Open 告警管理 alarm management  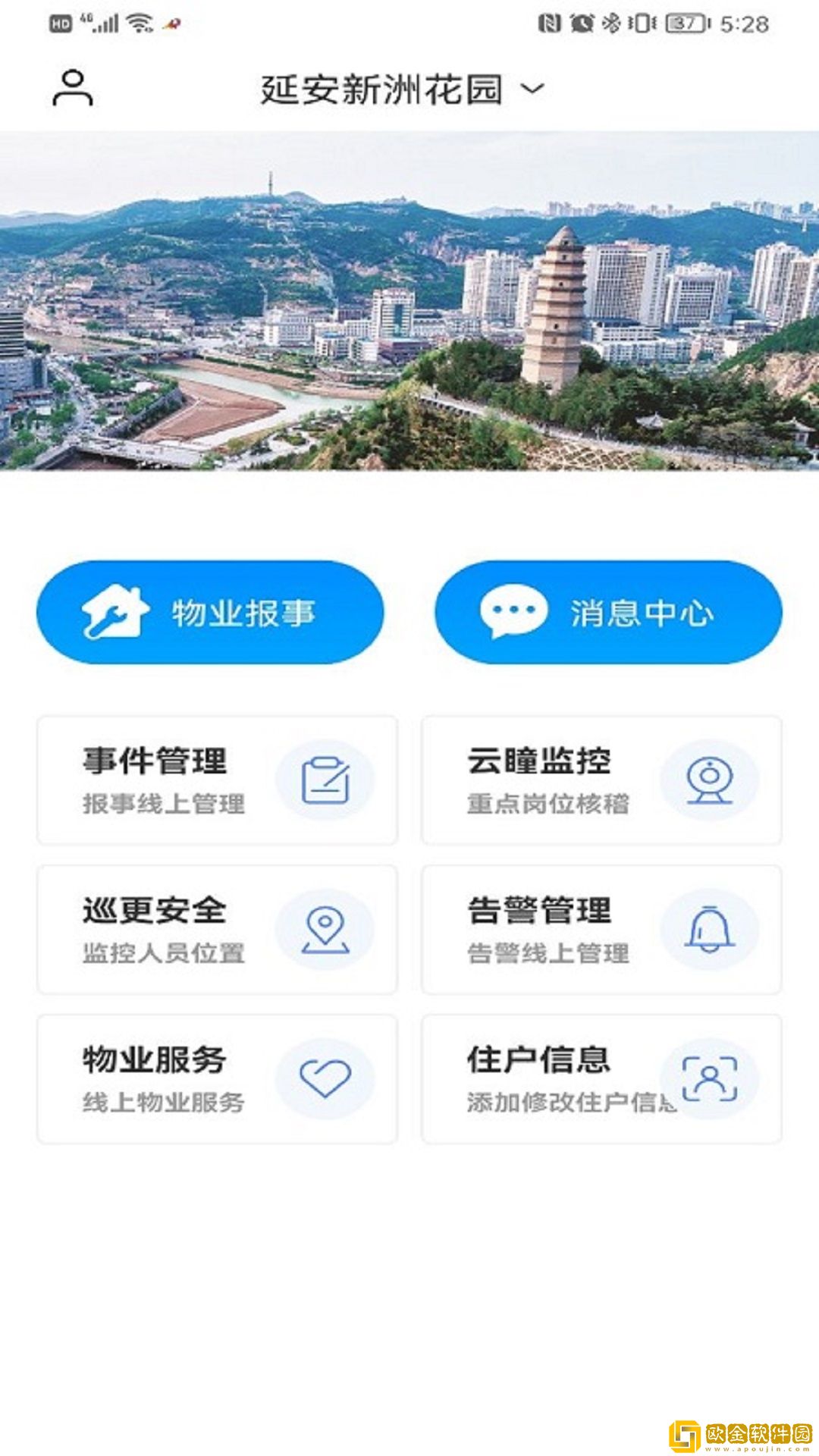(601, 930)
